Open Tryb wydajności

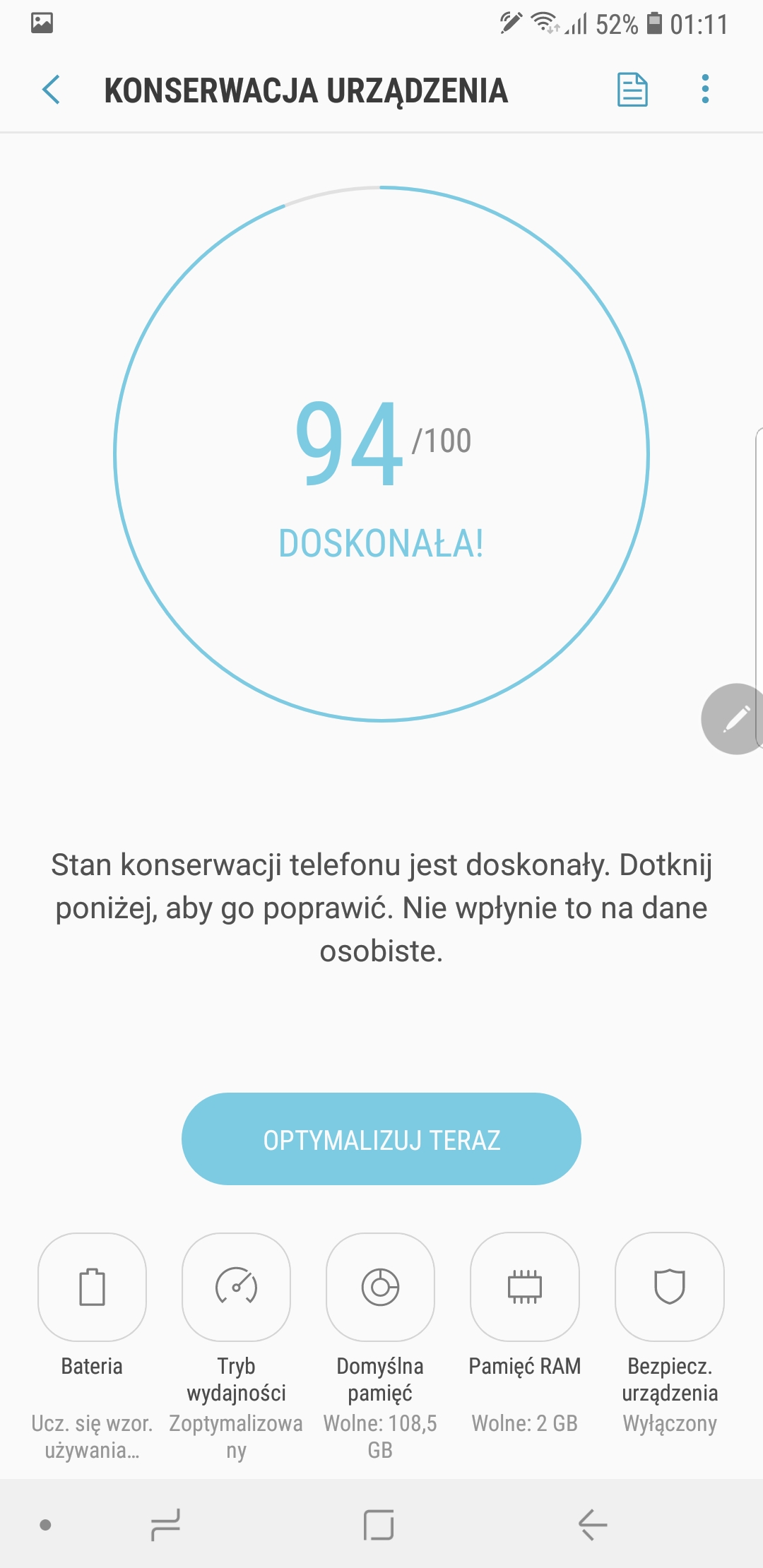[236, 1287]
